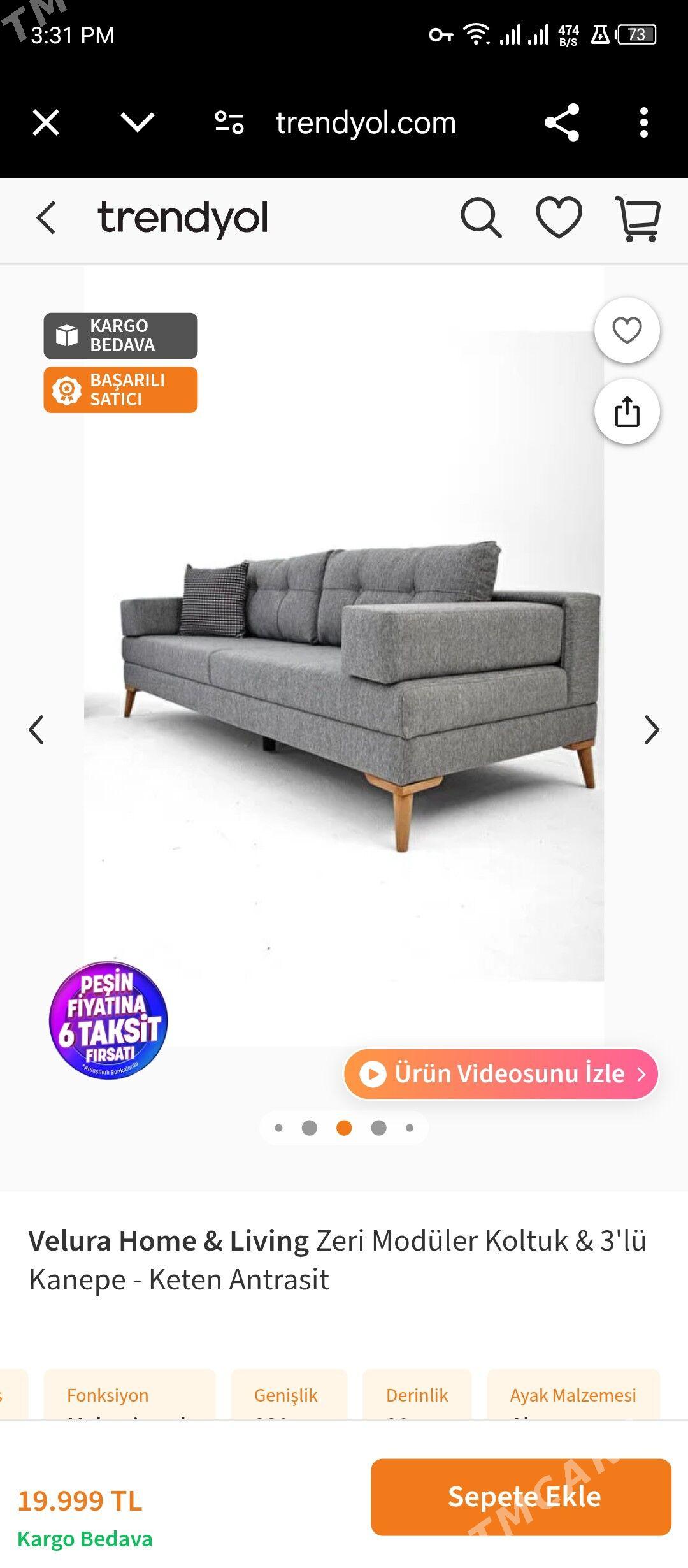Screen dimensions: 688x1568
Task: Add to cart with Sepete Ekle
Action: pyautogui.click(x=521, y=1497)
